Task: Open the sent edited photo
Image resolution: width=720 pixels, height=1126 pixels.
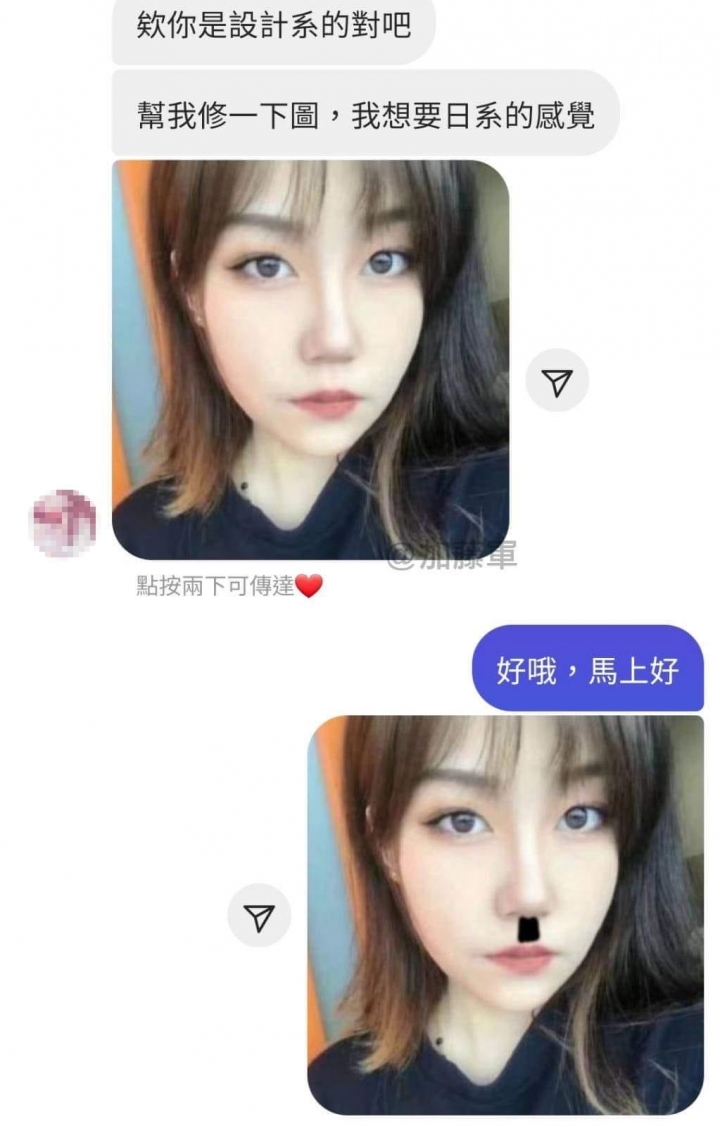Action: point(505,915)
